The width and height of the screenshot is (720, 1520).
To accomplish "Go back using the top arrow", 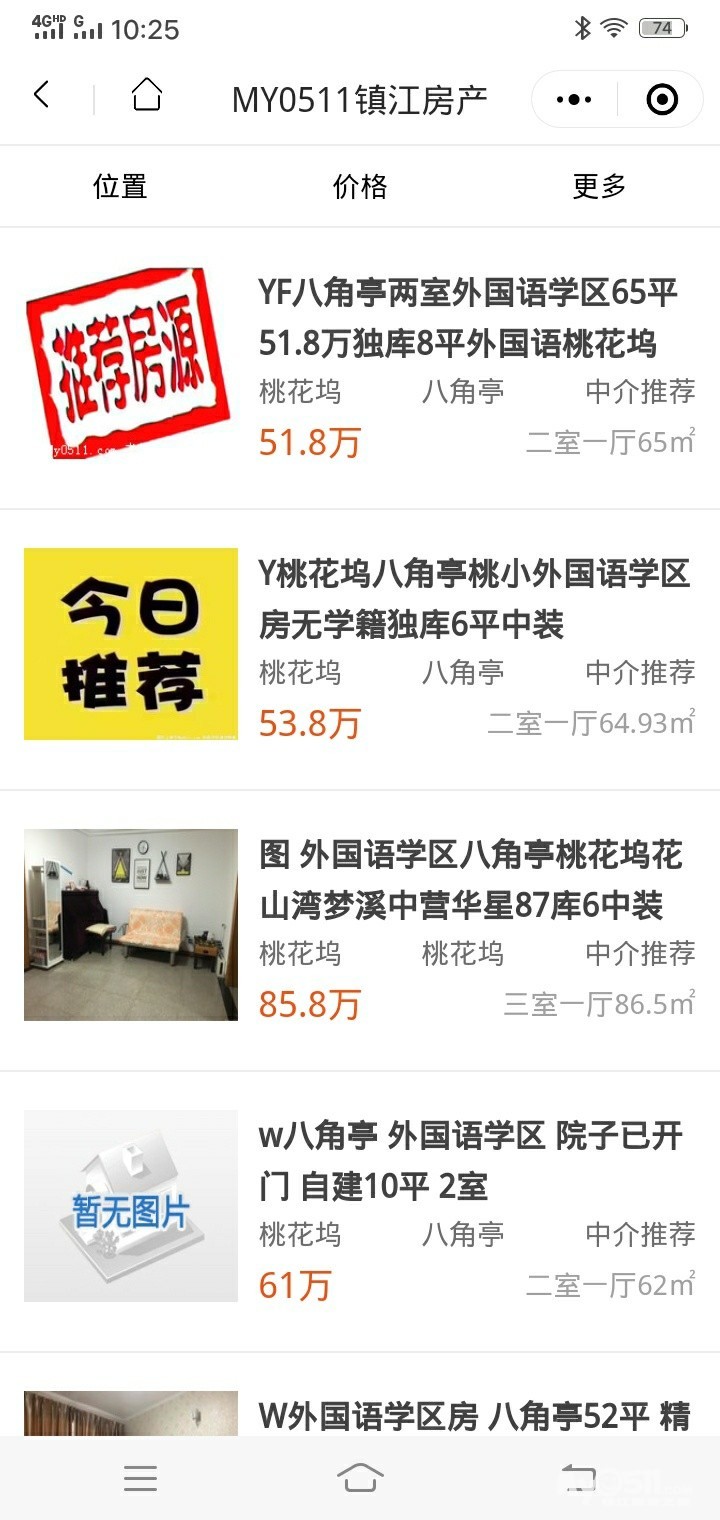I will [41, 96].
